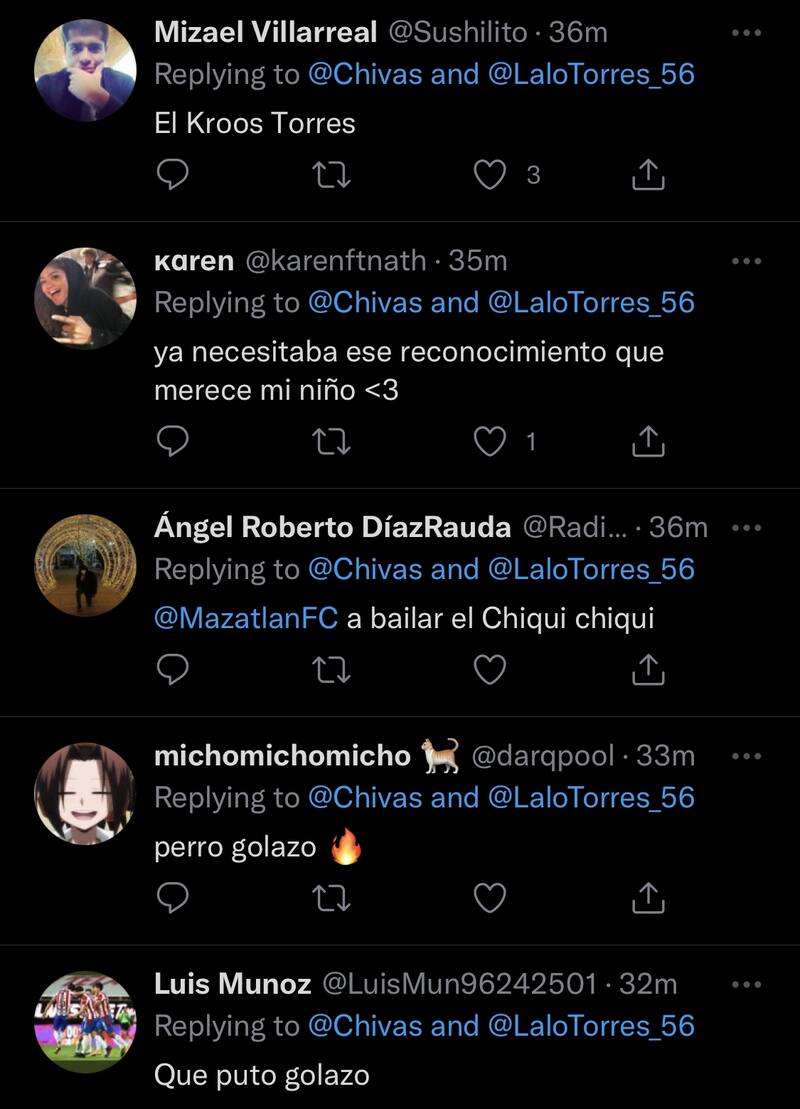
Task: Open @Chivas link in Mizael Villarreal's reply
Action: (x=366, y=74)
